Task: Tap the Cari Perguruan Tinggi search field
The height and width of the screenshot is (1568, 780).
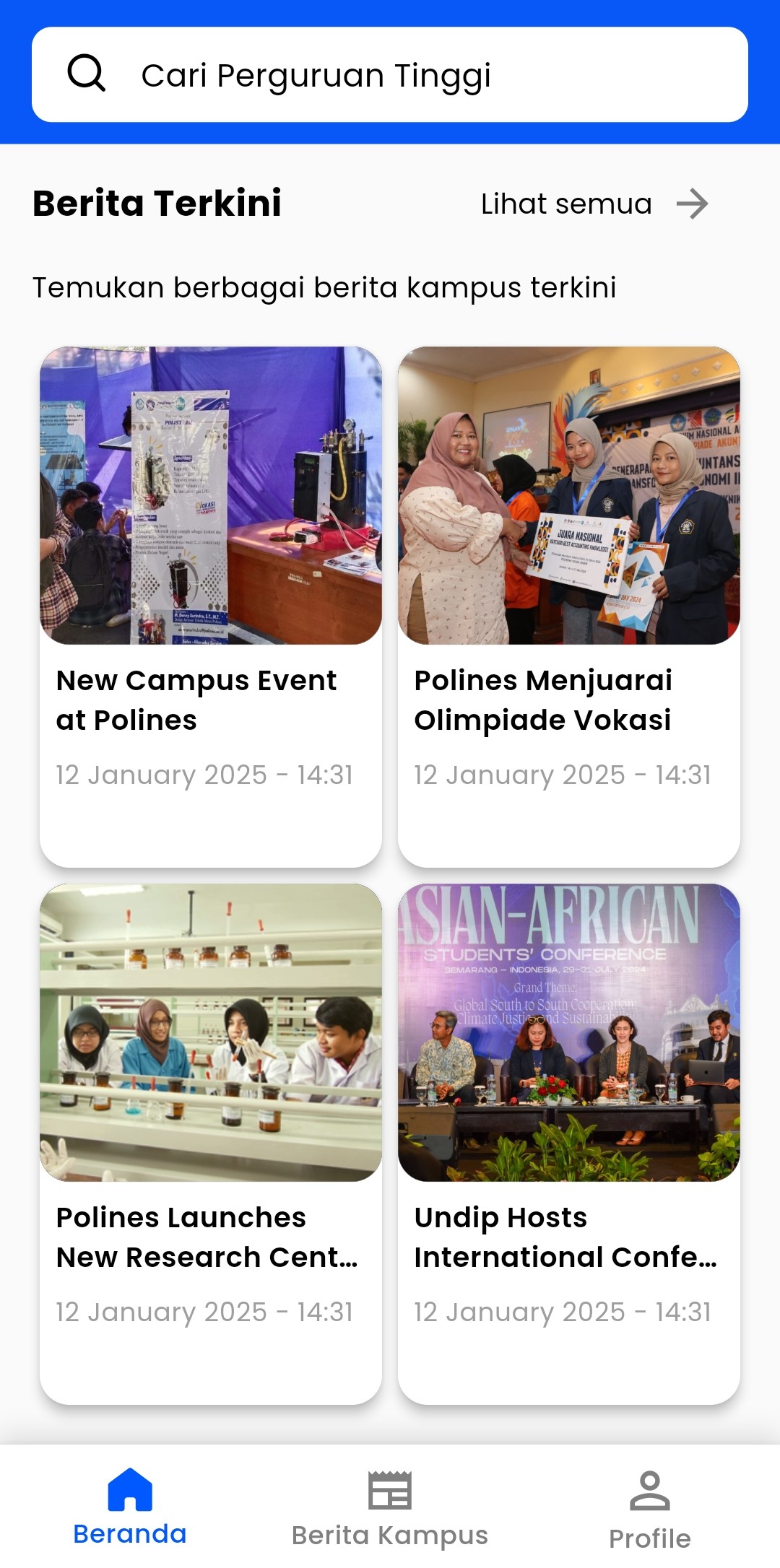Action: (x=390, y=75)
